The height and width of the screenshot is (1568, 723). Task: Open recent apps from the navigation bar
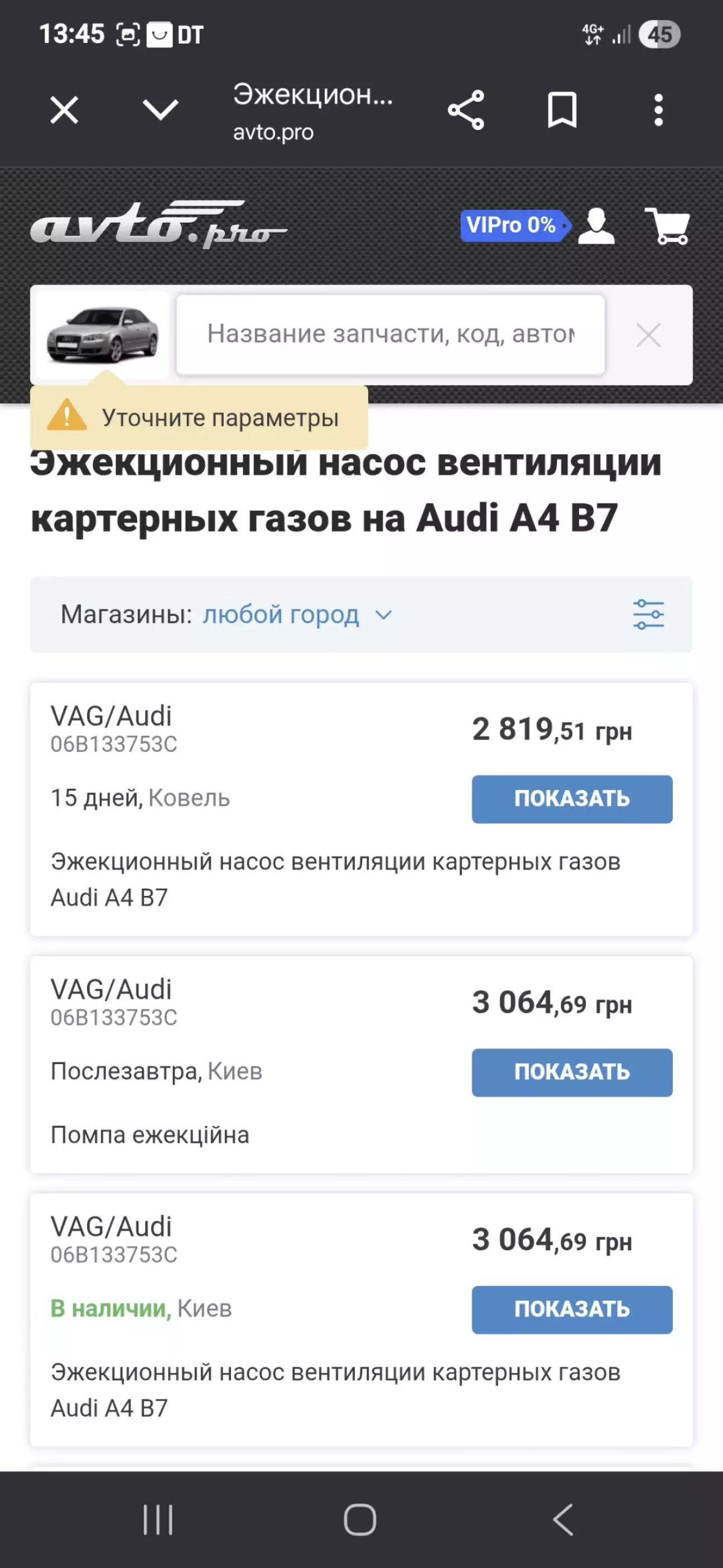(x=158, y=1519)
